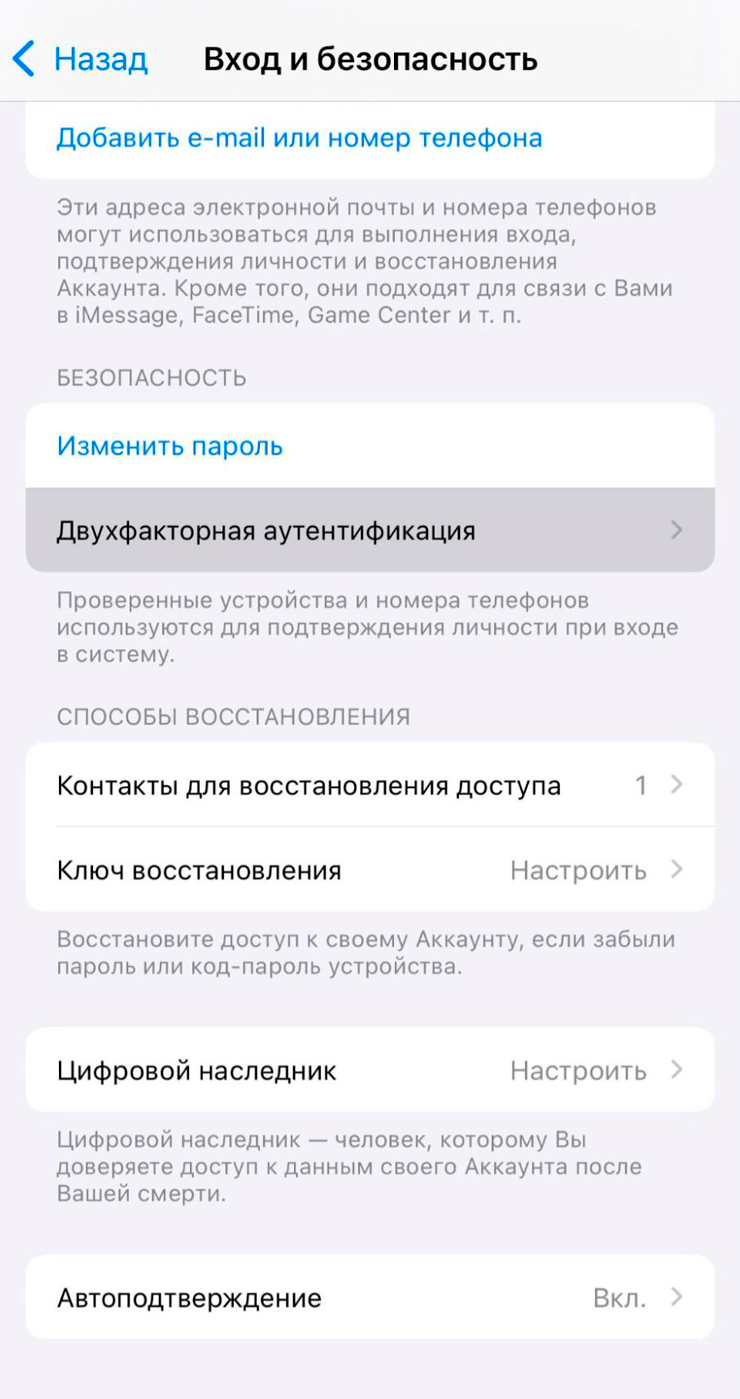Open Автоподтверждение setting
The image size is (740, 1399).
click(x=370, y=1297)
